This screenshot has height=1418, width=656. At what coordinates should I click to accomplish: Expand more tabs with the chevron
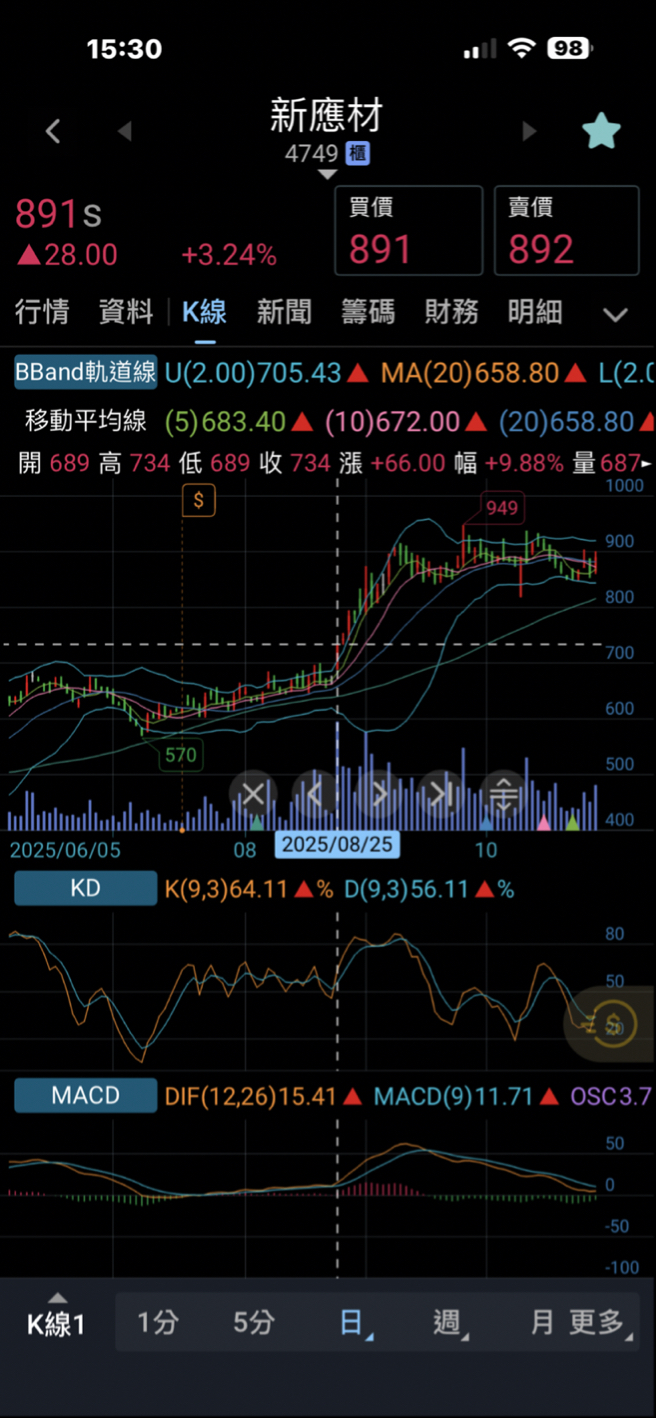tap(616, 314)
